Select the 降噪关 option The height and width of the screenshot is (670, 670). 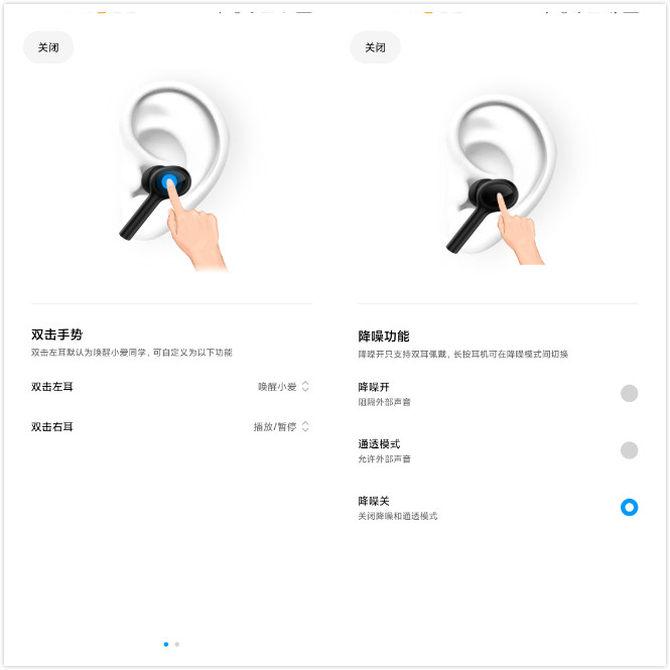coord(628,507)
